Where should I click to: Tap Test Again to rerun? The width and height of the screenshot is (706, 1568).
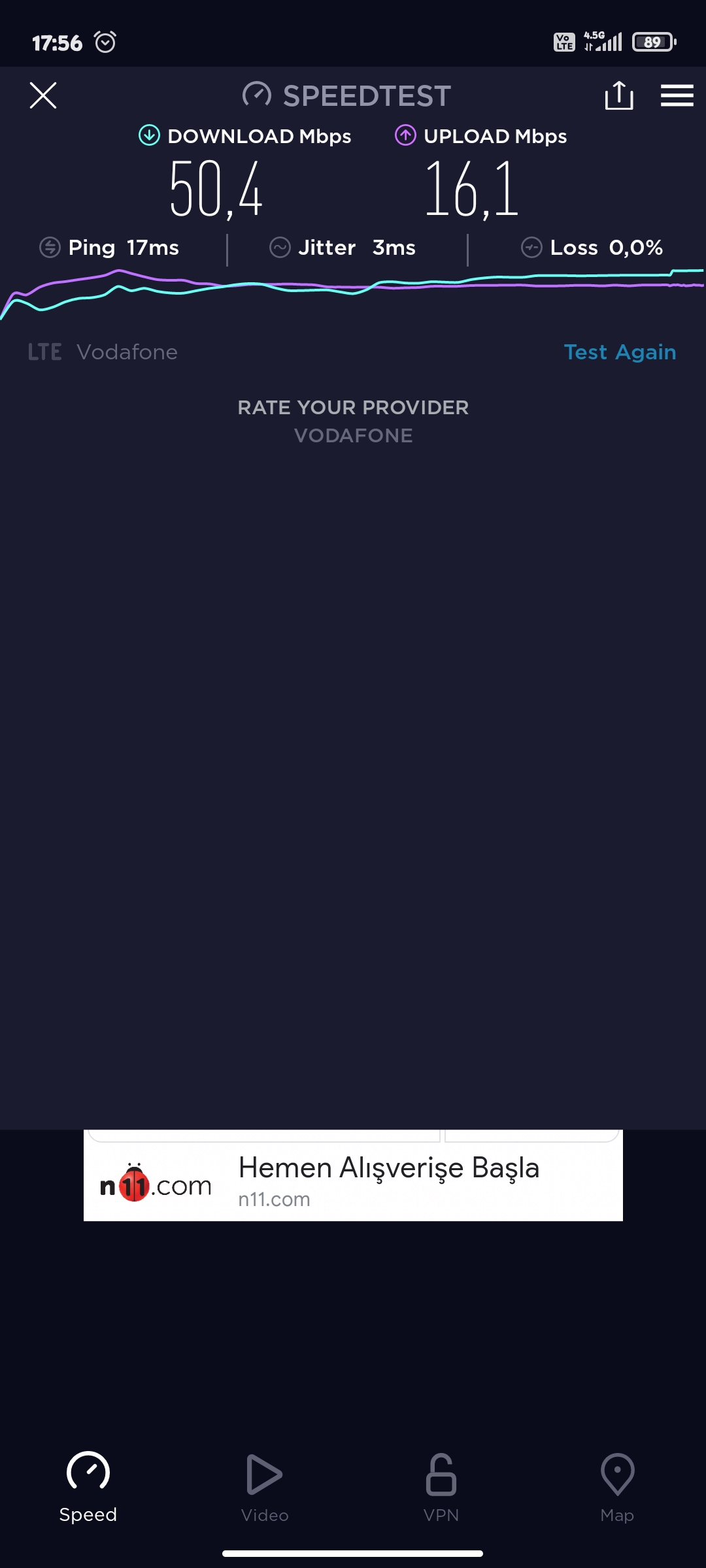click(x=620, y=352)
